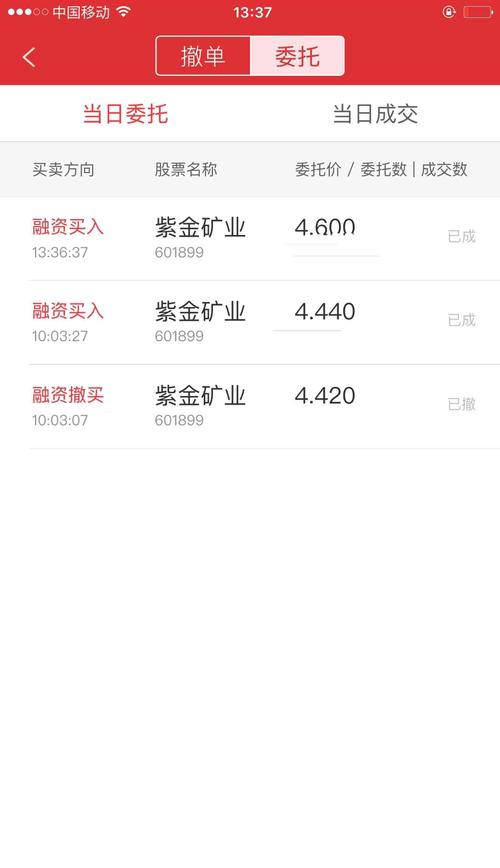The image size is (500, 868).
Task: Open the 10:03:27 融资买入 order at 4.440
Action: click(x=250, y=322)
